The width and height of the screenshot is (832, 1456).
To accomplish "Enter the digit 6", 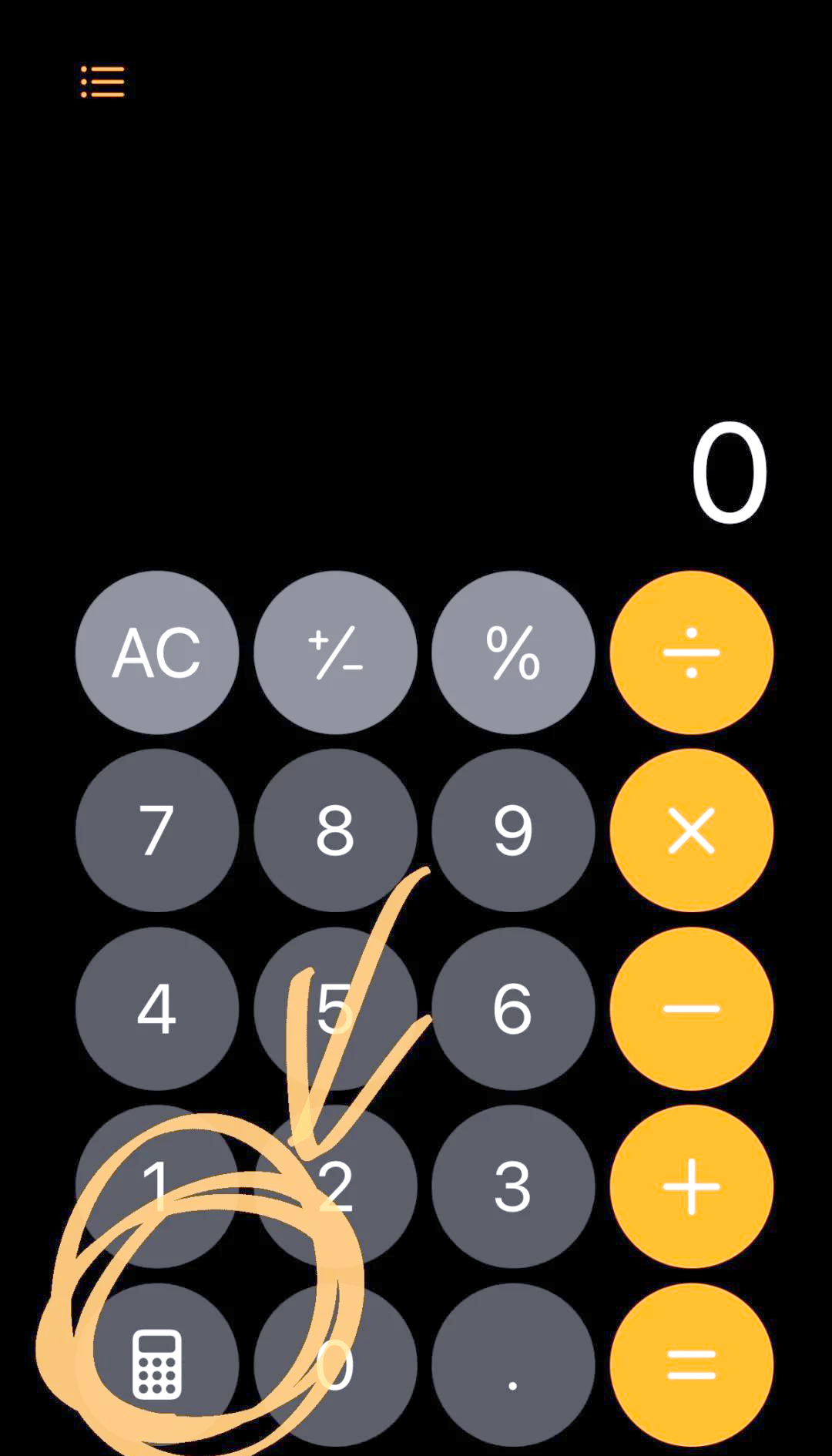I will (x=513, y=1008).
